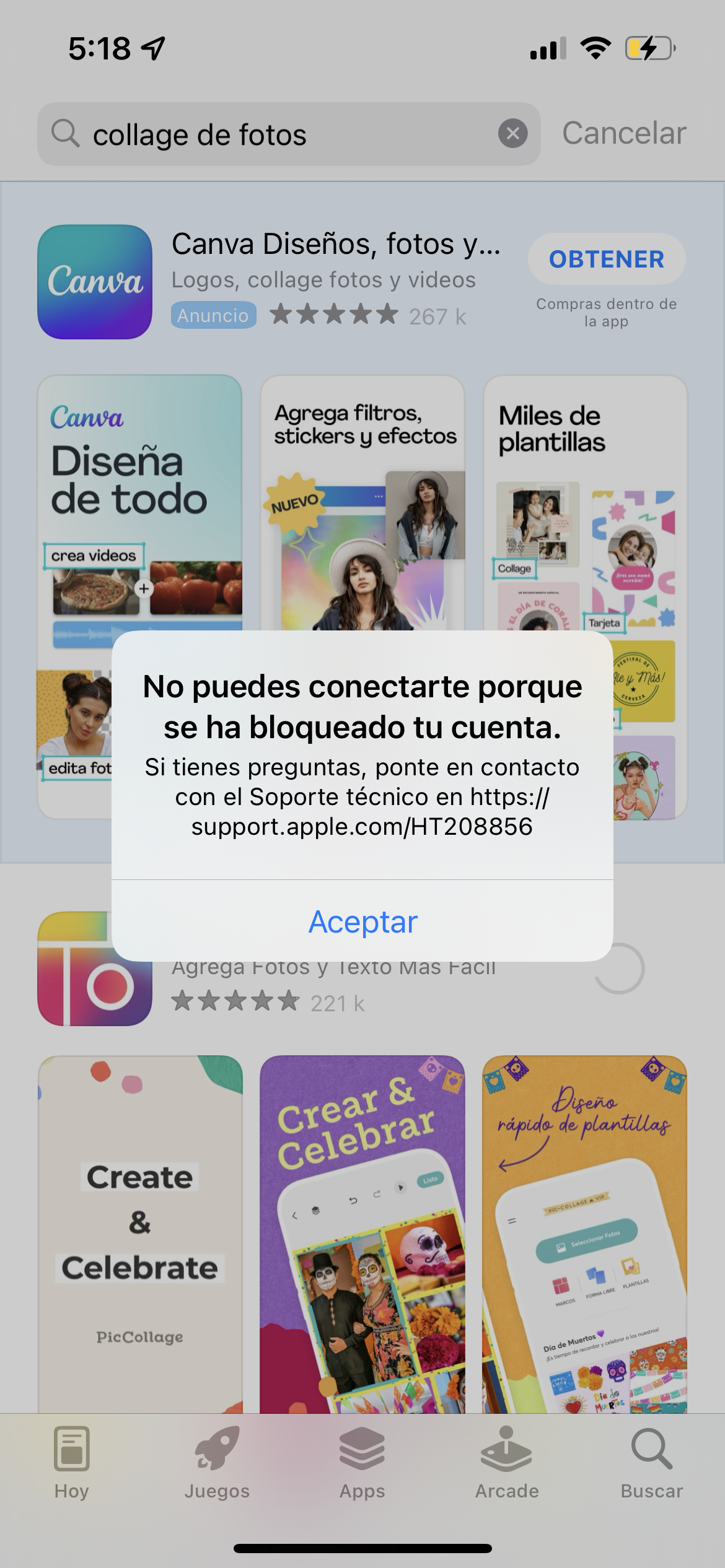Dismiss the alert by tapping Aceptar
The height and width of the screenshot is (1568, 725).
tap(362, 921)
